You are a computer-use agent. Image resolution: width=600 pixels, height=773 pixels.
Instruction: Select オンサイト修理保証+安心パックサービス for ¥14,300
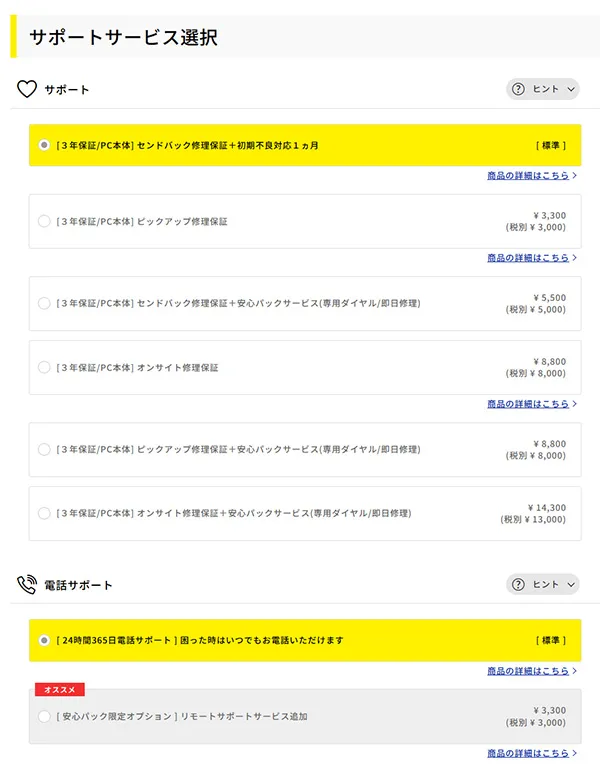point(44,513)
